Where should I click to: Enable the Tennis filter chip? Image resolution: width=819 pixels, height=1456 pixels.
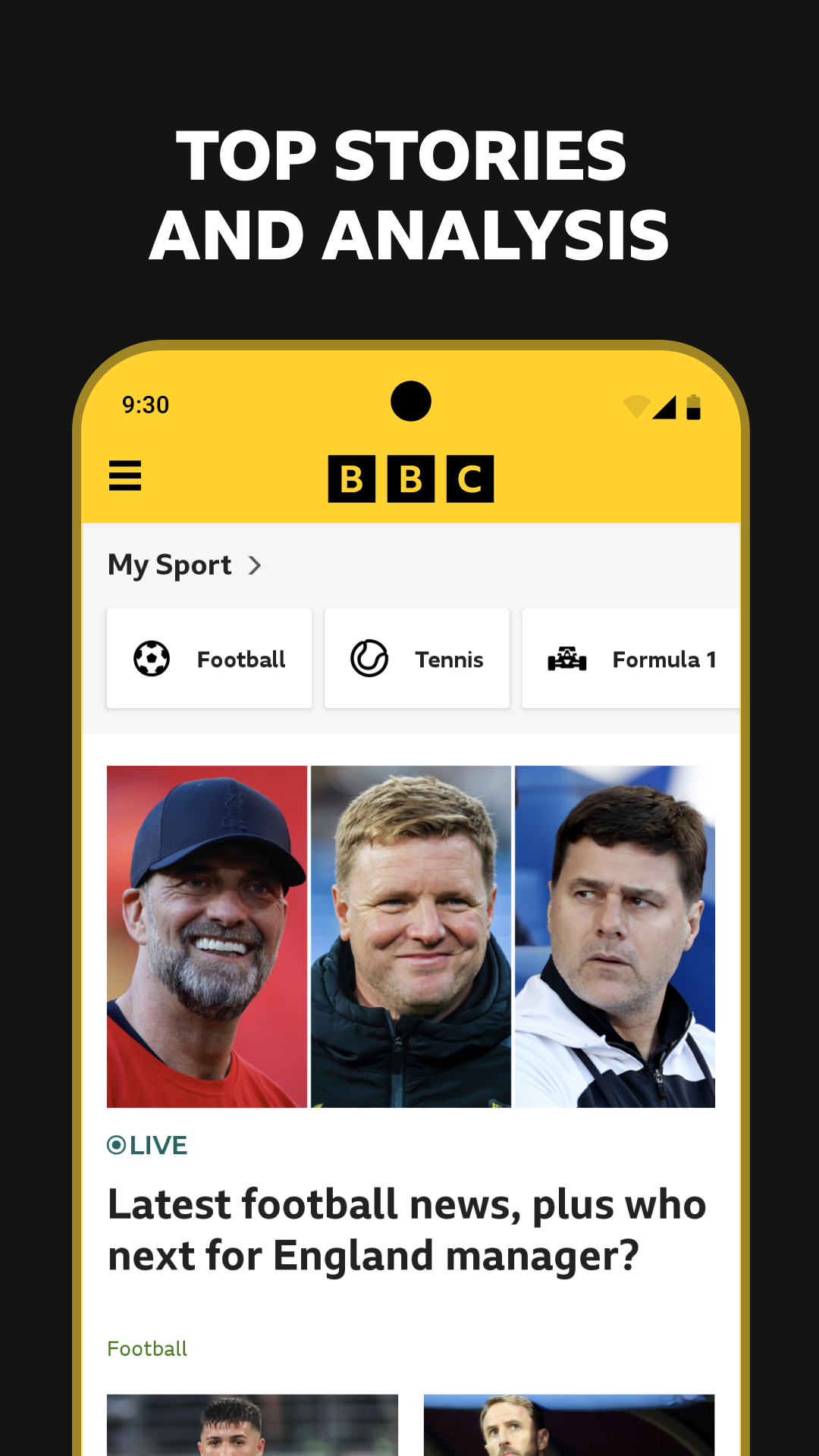pos(416,658)
